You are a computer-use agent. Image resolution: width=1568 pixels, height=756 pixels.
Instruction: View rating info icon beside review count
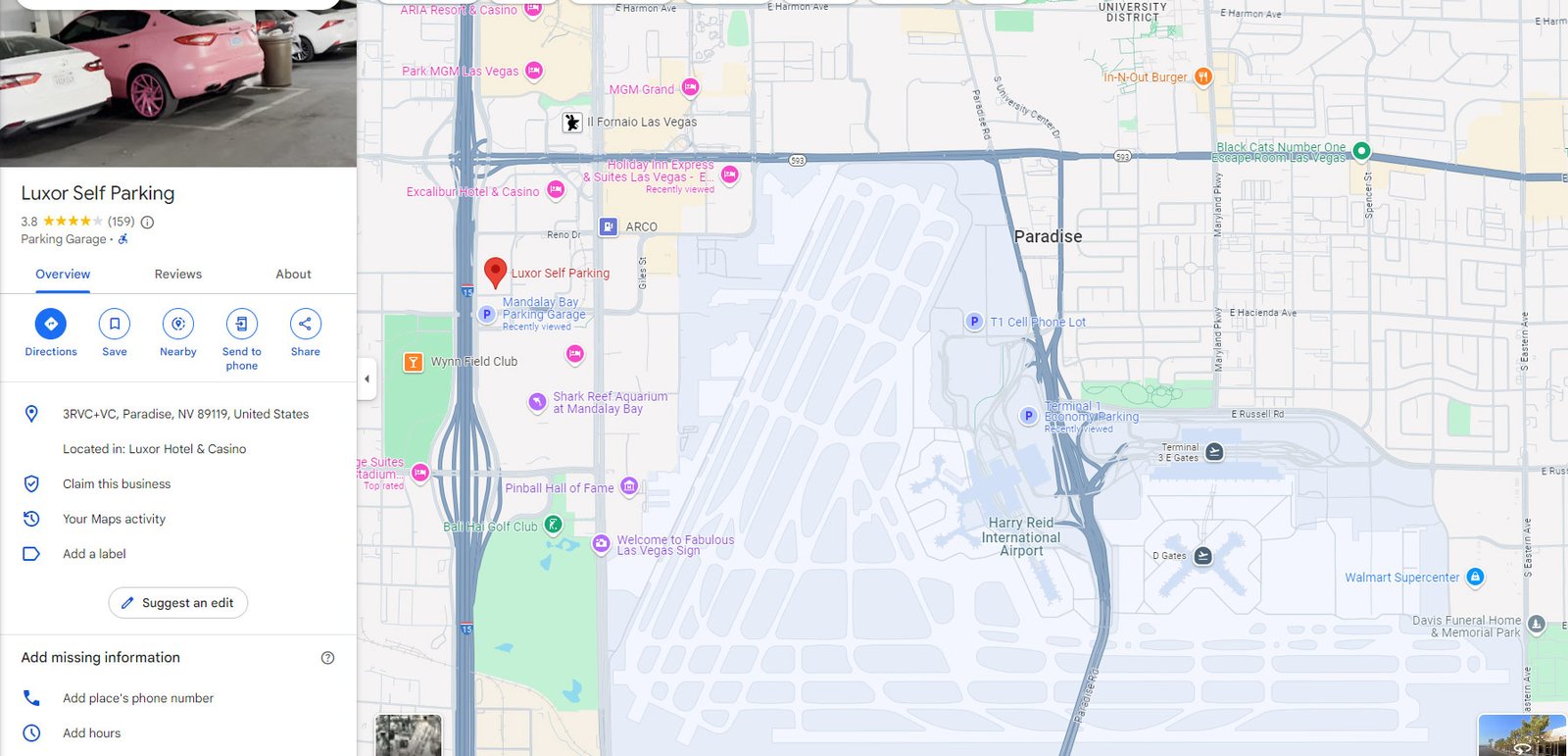[147, 222]
